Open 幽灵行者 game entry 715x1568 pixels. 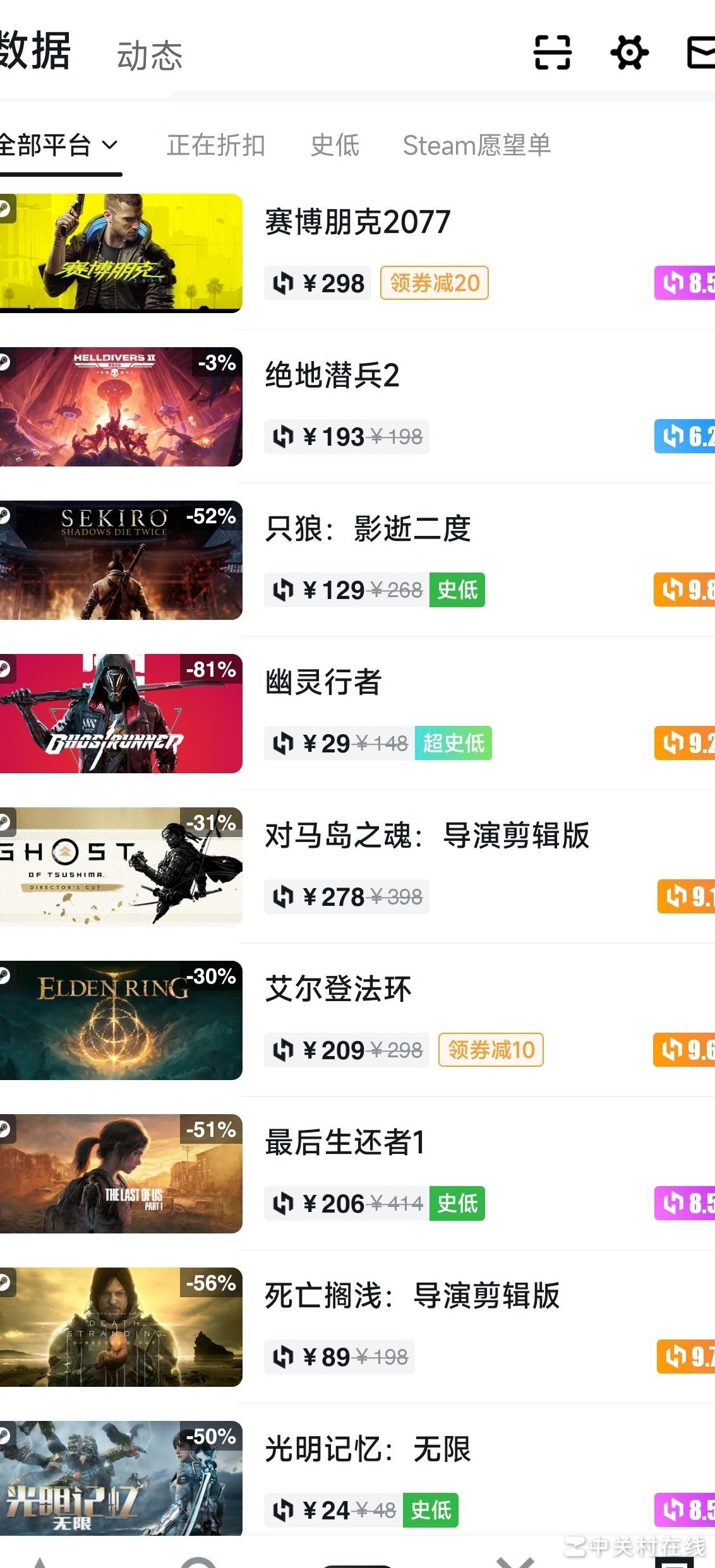(x=323, y=682)
